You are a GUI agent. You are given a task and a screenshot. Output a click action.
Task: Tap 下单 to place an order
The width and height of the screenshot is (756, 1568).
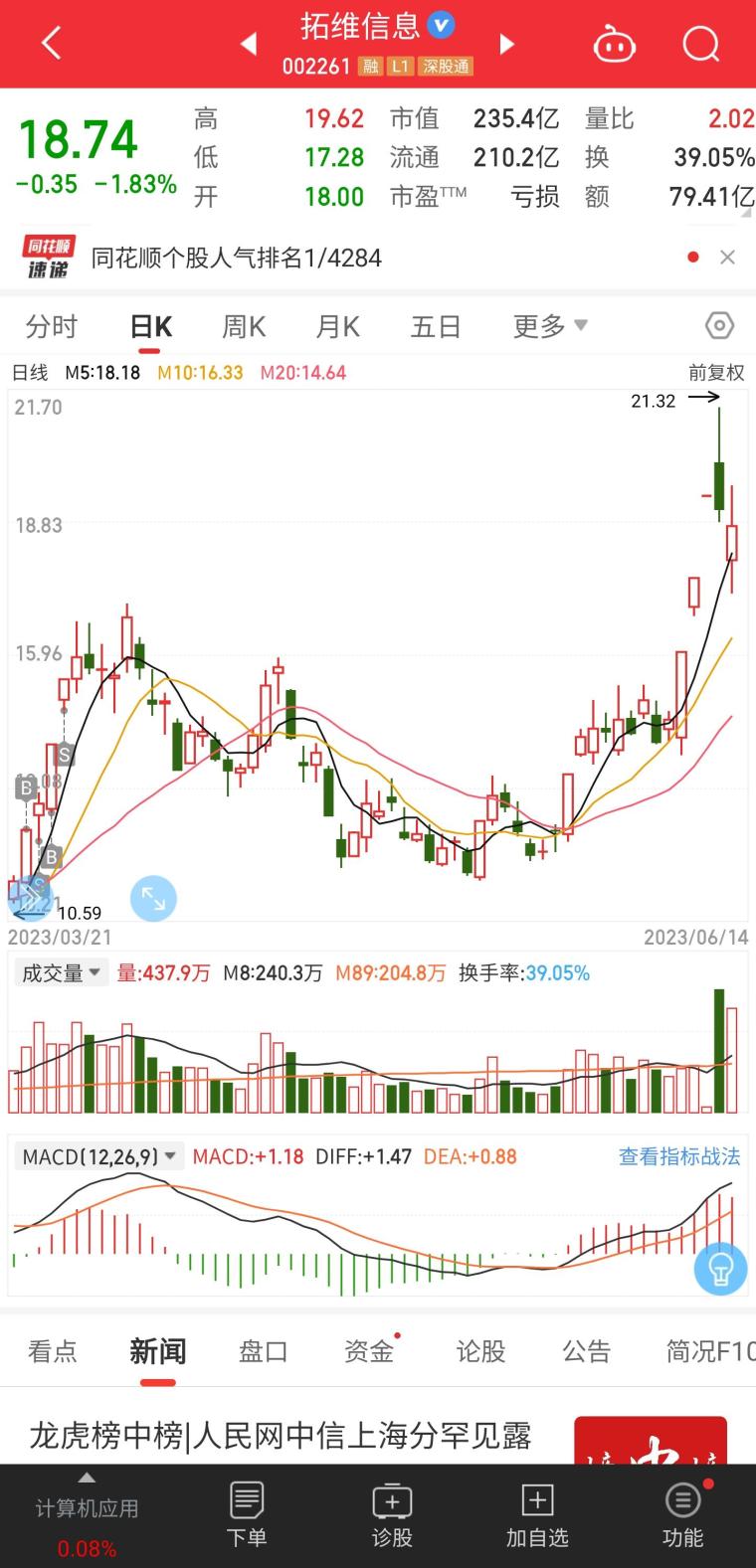click(247, 1514)
